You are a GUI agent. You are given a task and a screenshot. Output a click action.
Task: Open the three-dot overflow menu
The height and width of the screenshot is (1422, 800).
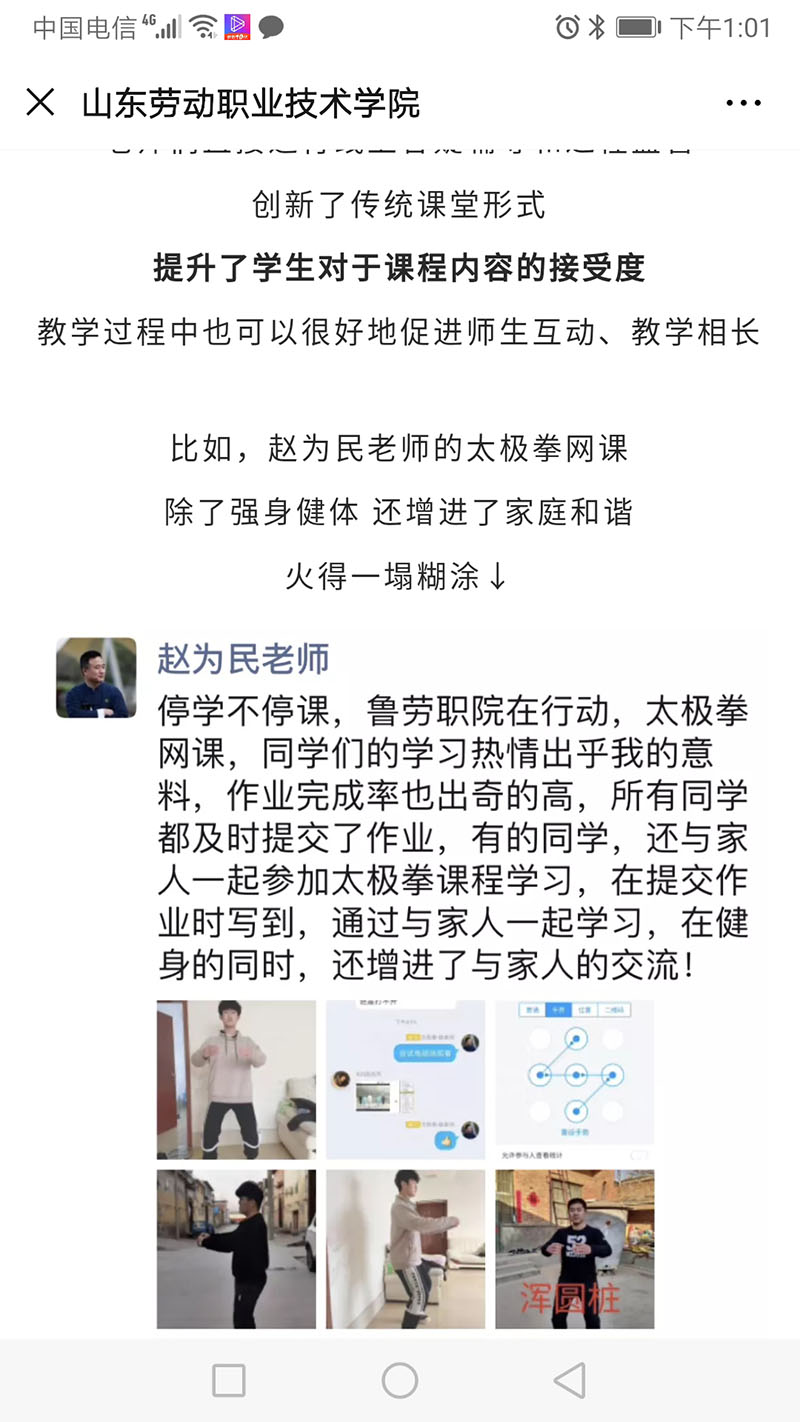click(x=743, y=103)
